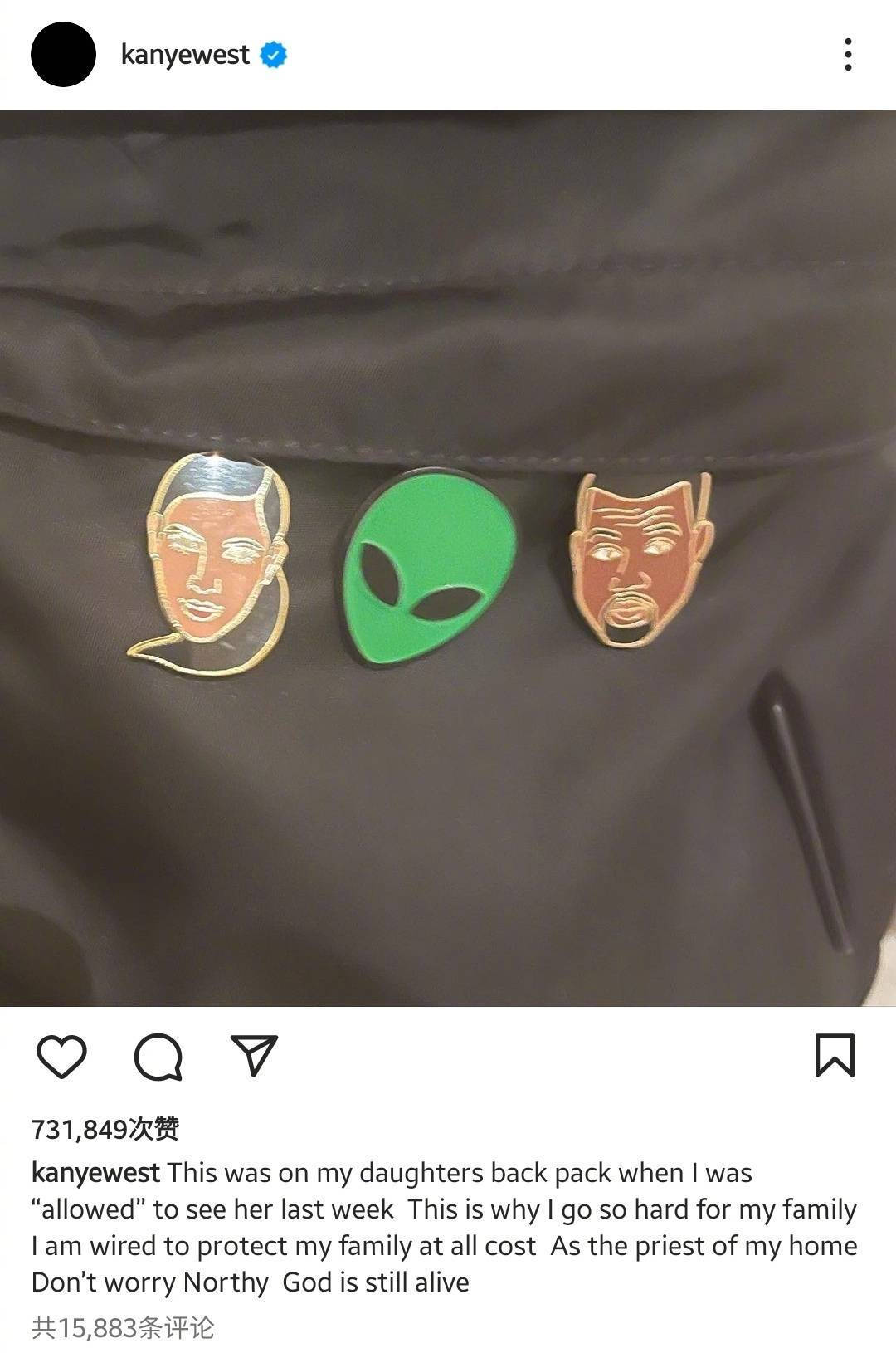The height and width of the screenshot is (1353, 896).
Task: View the 731,849 likes list
Action: (105, 1129)
